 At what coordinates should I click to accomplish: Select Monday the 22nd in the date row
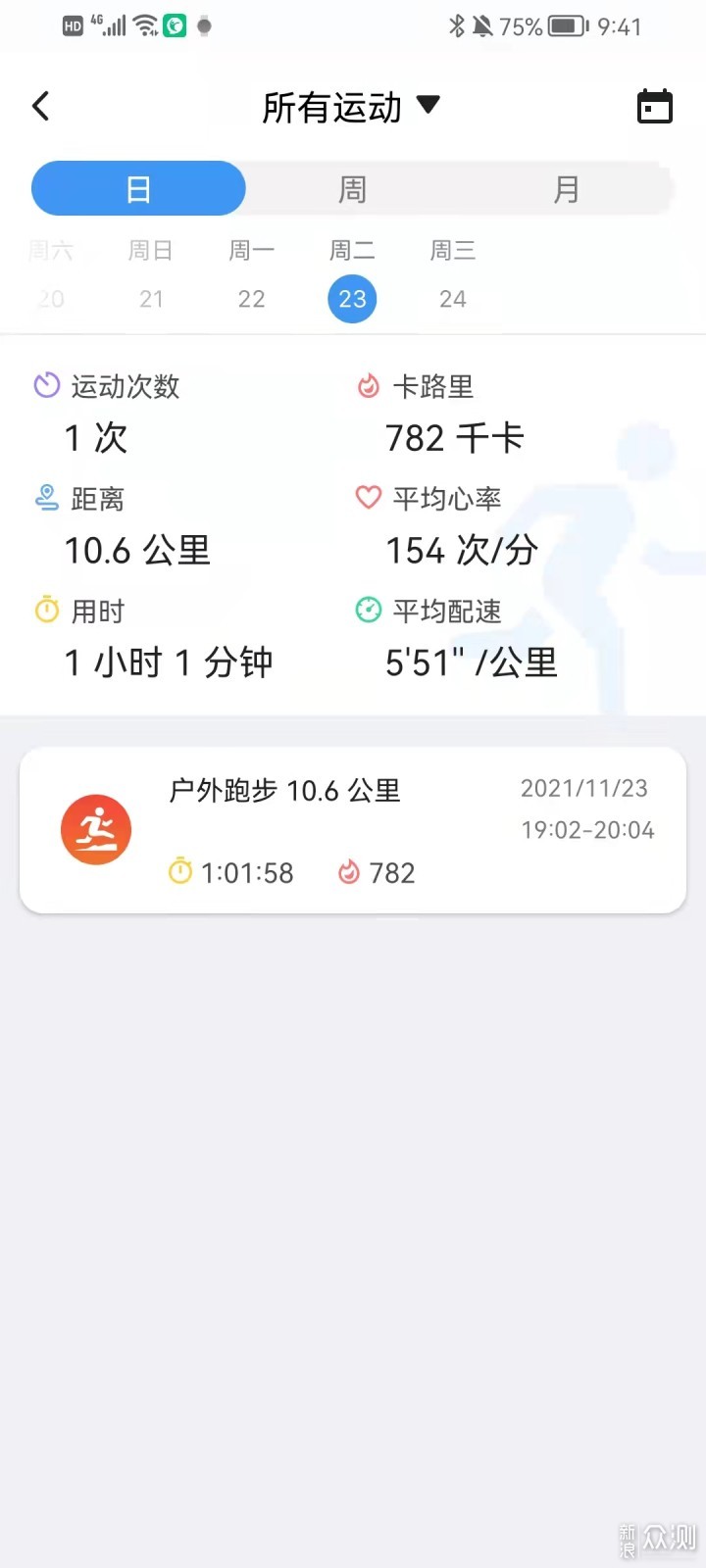(251, 299)
